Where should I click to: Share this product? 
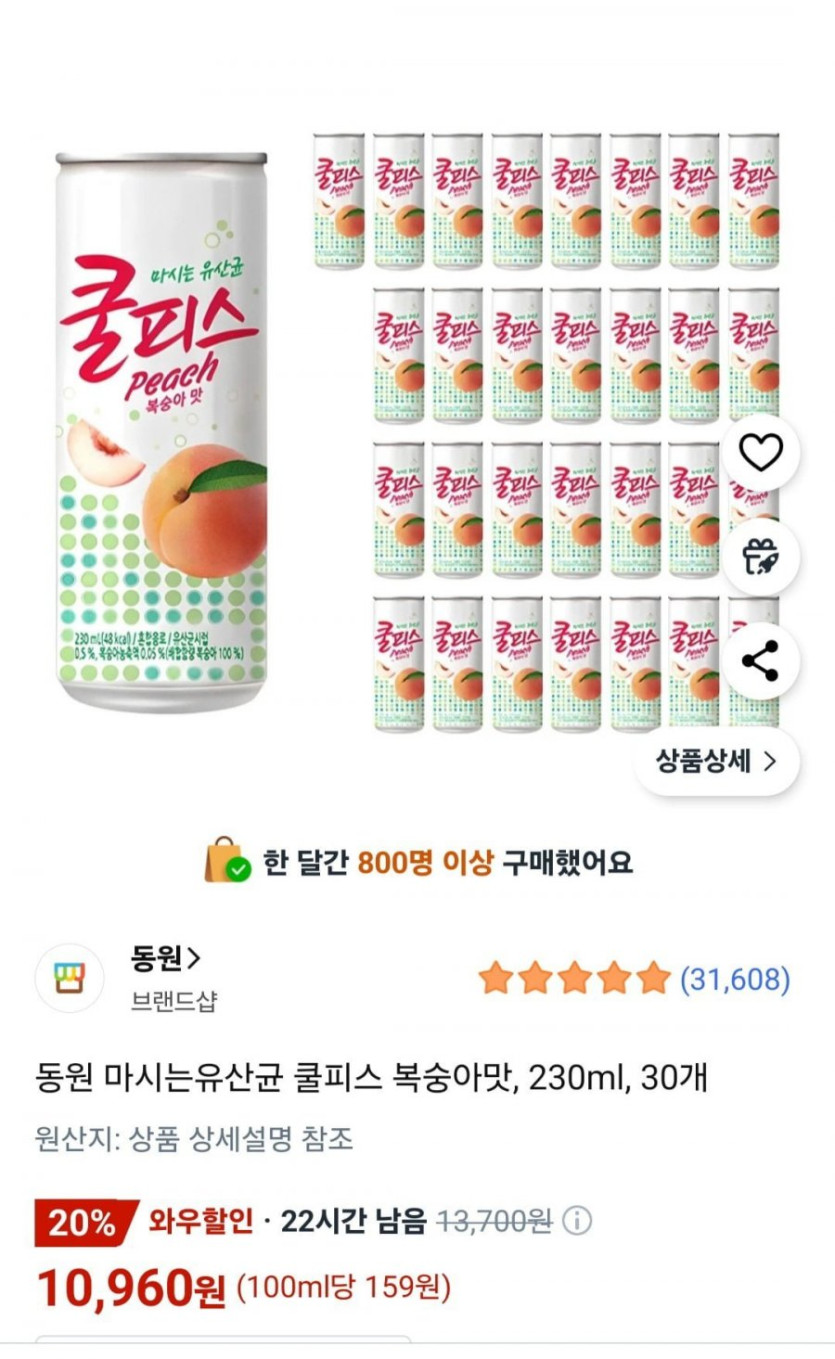[x=761, y=661]
